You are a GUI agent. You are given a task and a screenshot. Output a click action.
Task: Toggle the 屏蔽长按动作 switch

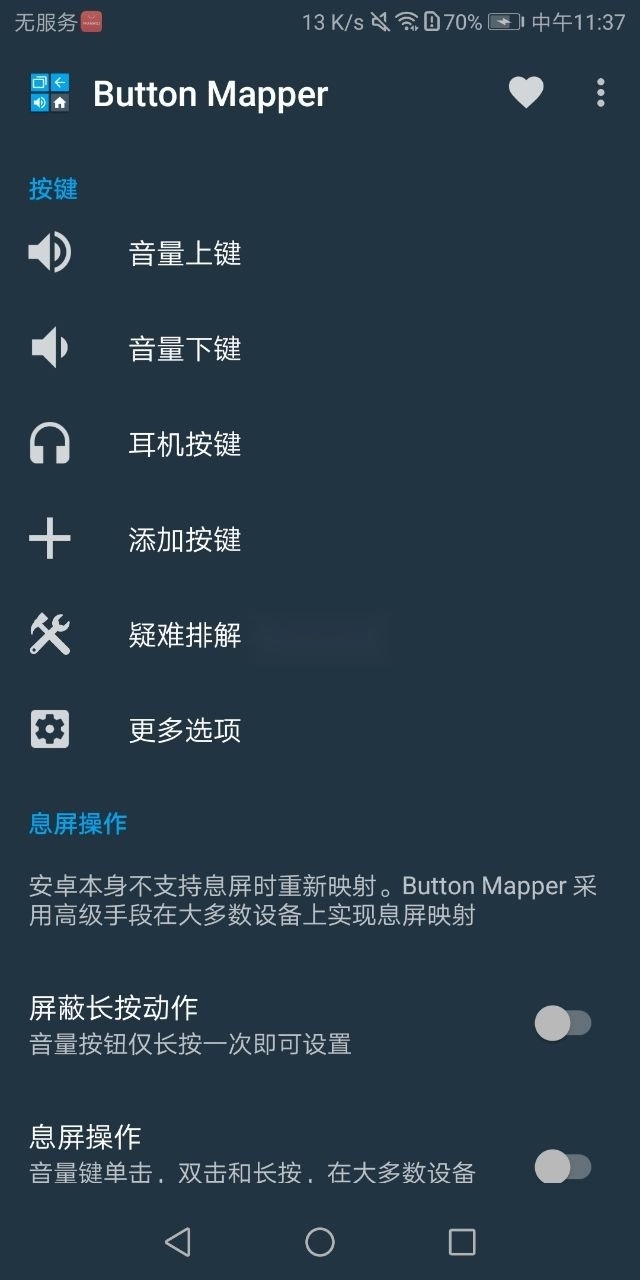pos(563,1023)
